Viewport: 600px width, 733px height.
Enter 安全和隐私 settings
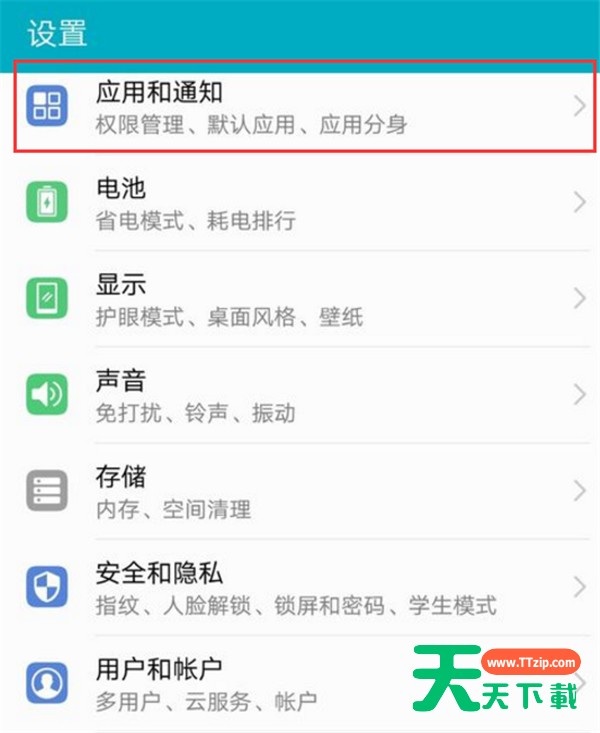pyautogui.click(x=300, y=587)
